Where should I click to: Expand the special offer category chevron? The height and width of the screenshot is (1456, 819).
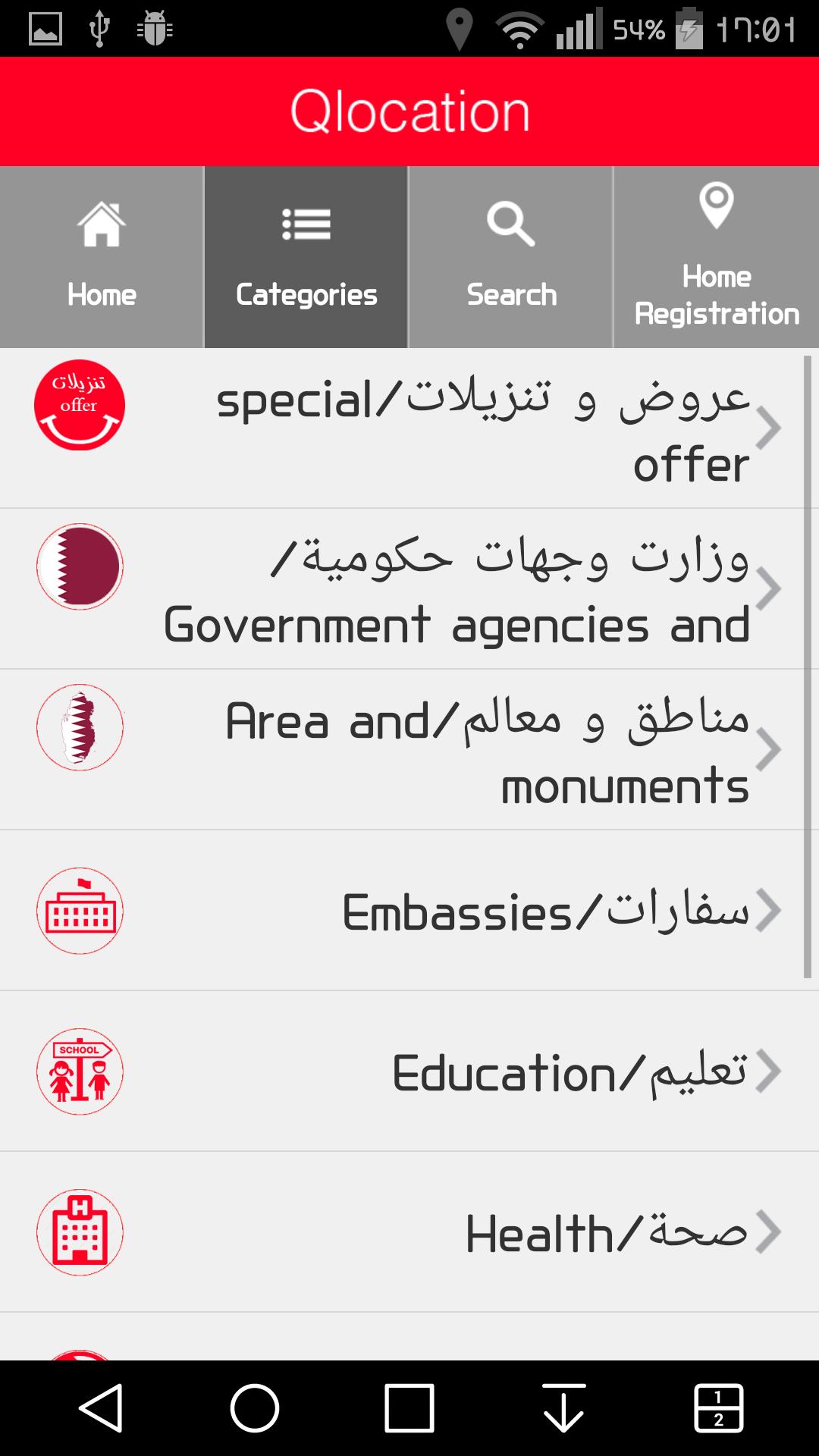pyautogui.click(x=773, y=428)
